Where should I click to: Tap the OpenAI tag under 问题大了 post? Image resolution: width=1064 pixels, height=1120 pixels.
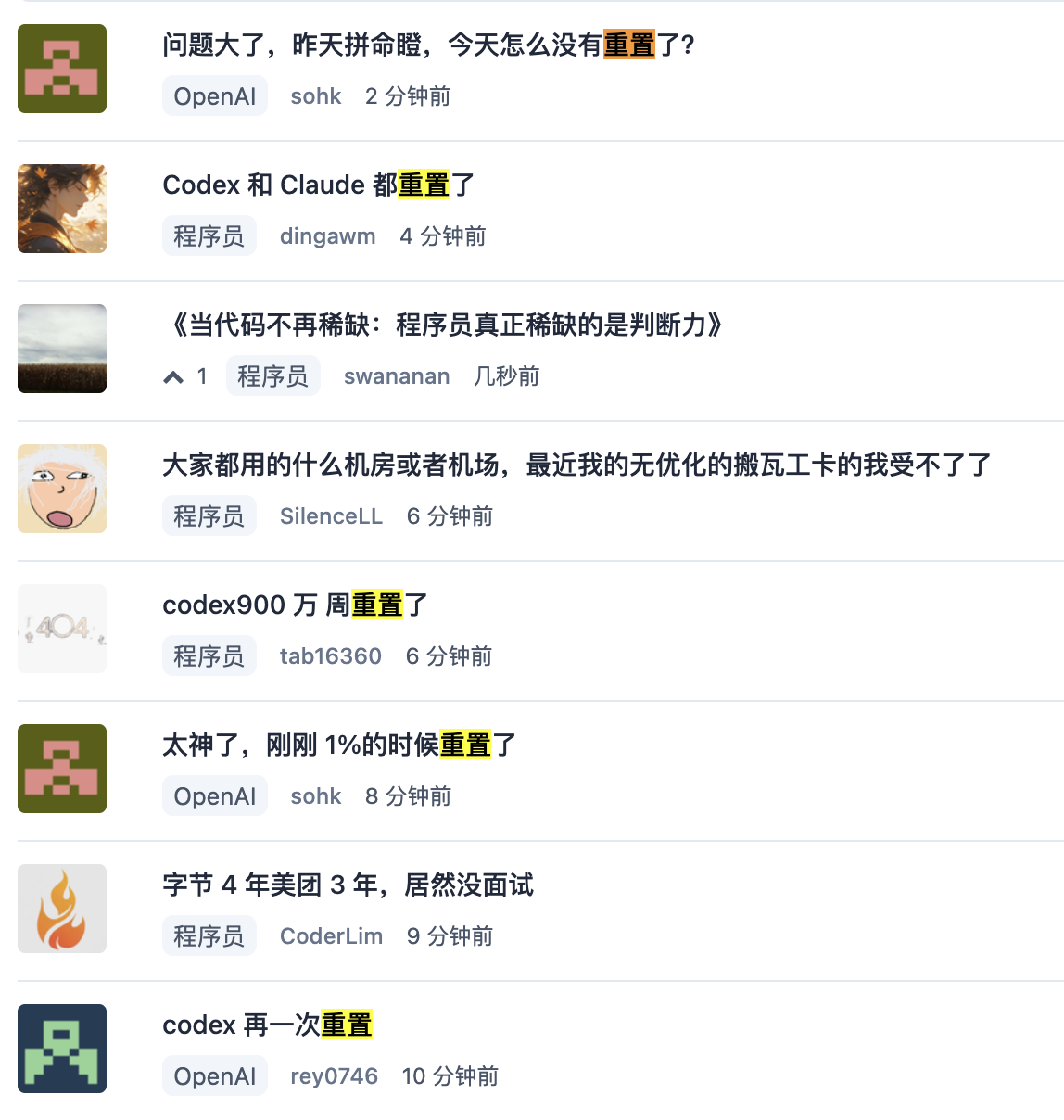tap(215, 96)
